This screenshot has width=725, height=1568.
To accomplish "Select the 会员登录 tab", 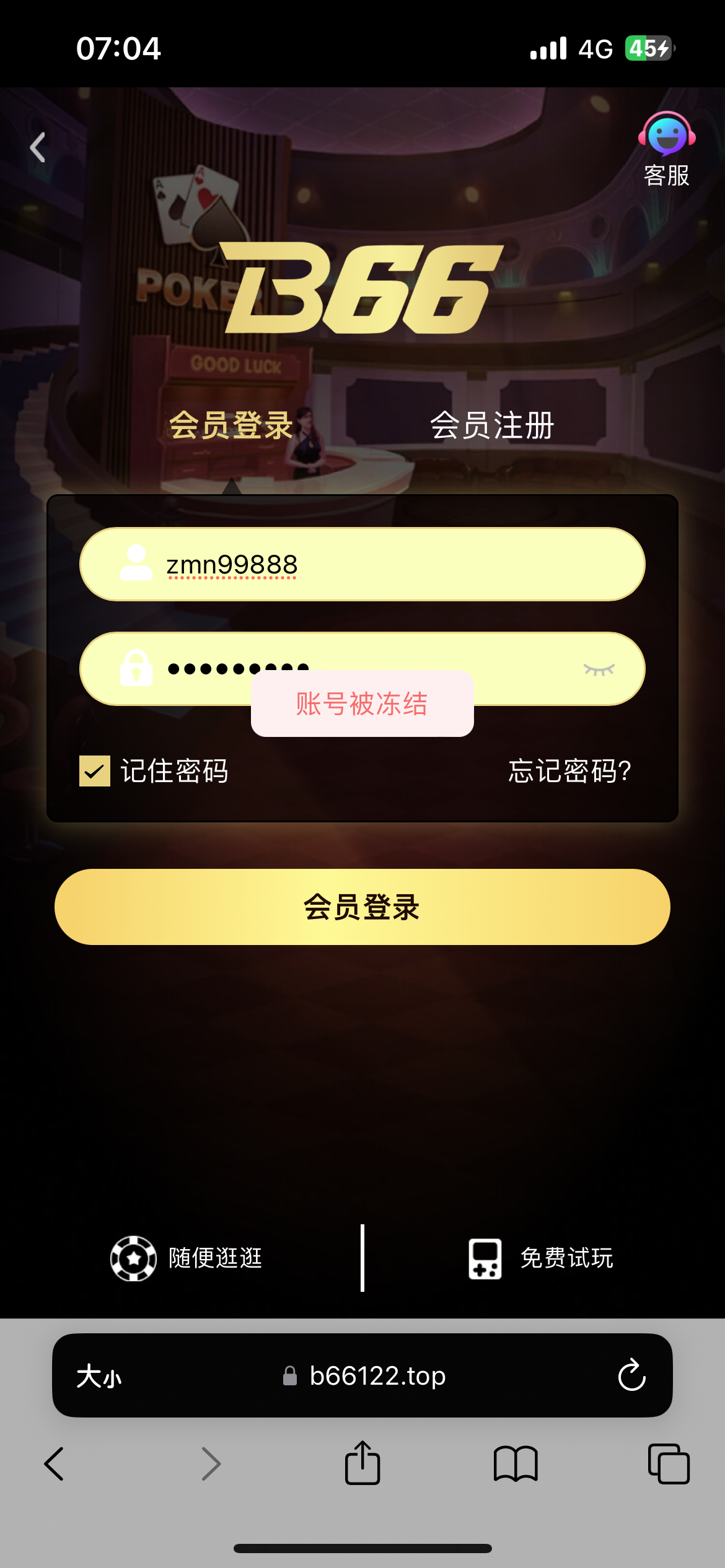I will 231,425.
